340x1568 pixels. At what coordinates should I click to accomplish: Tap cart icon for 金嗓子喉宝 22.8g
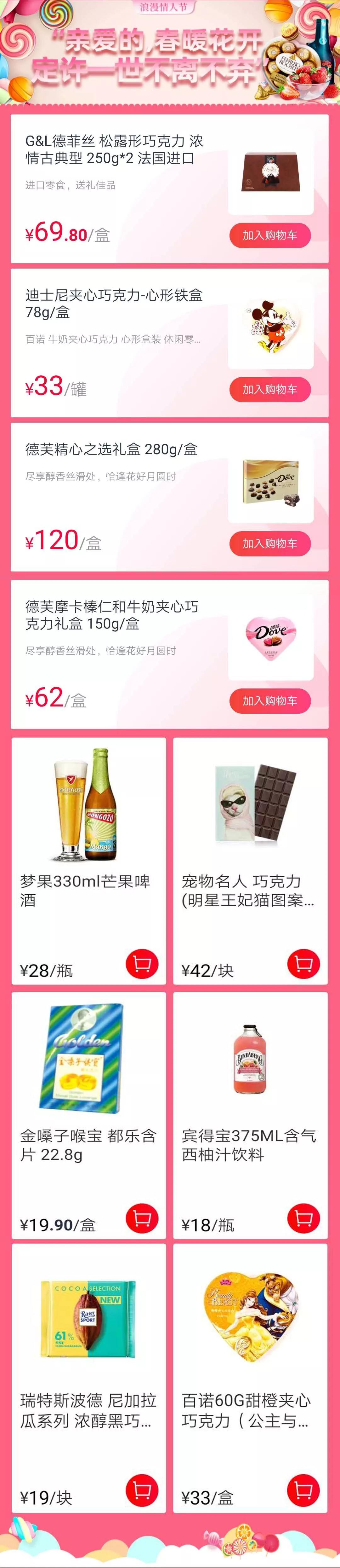[x=142, y=1219]
